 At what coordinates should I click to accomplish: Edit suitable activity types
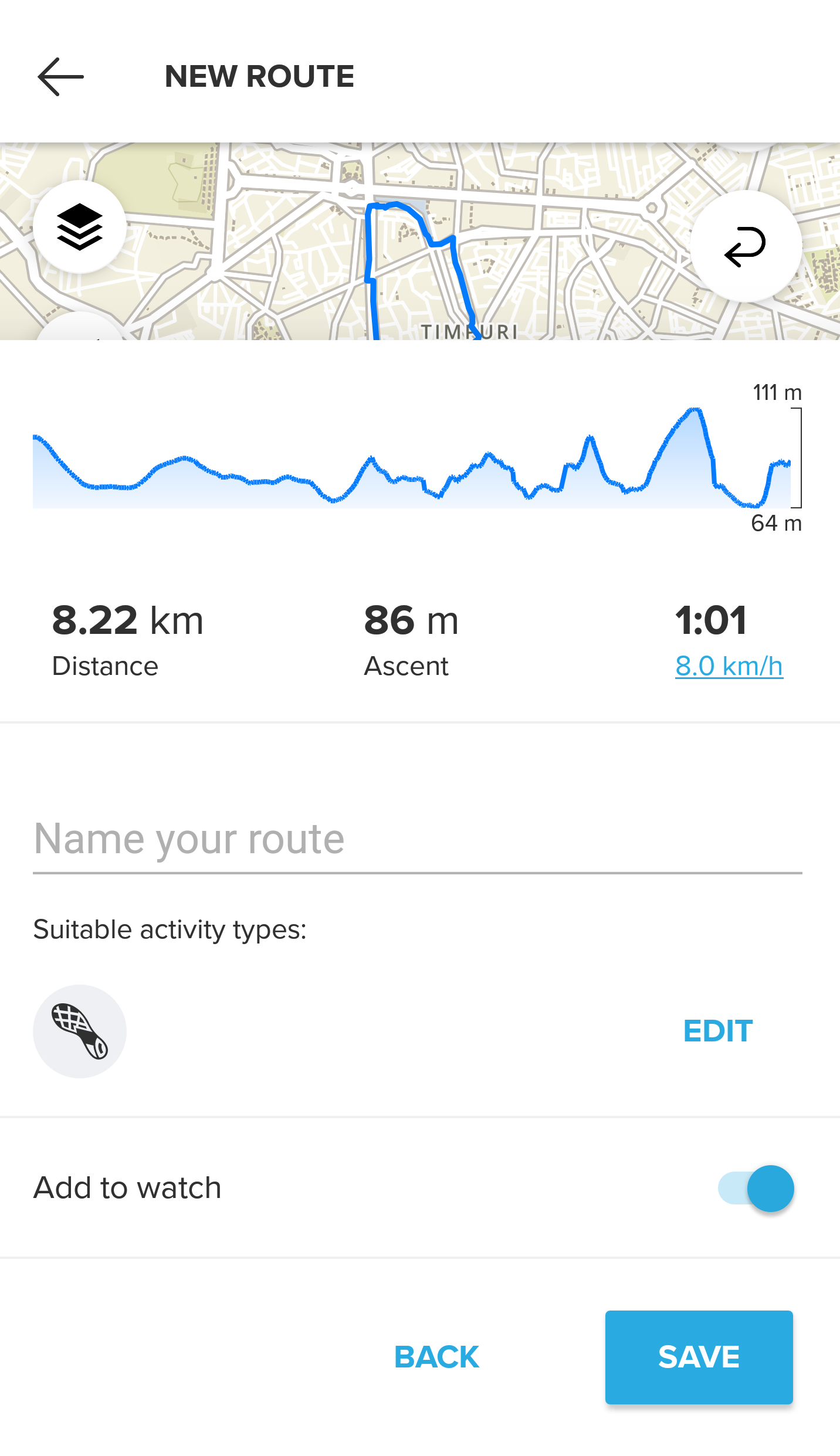tap(717, 1031)
